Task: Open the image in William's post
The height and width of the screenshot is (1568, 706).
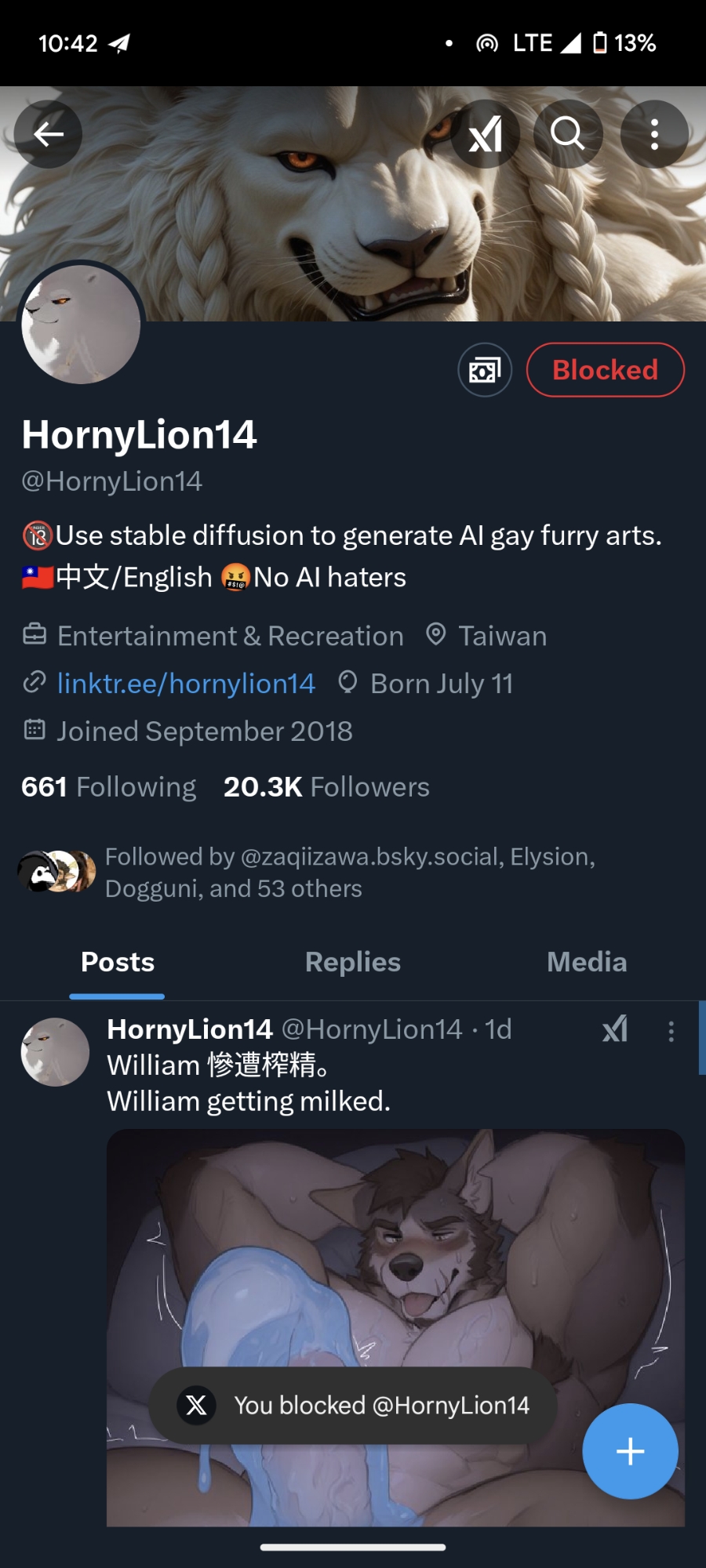Action: coord(395,1254)
